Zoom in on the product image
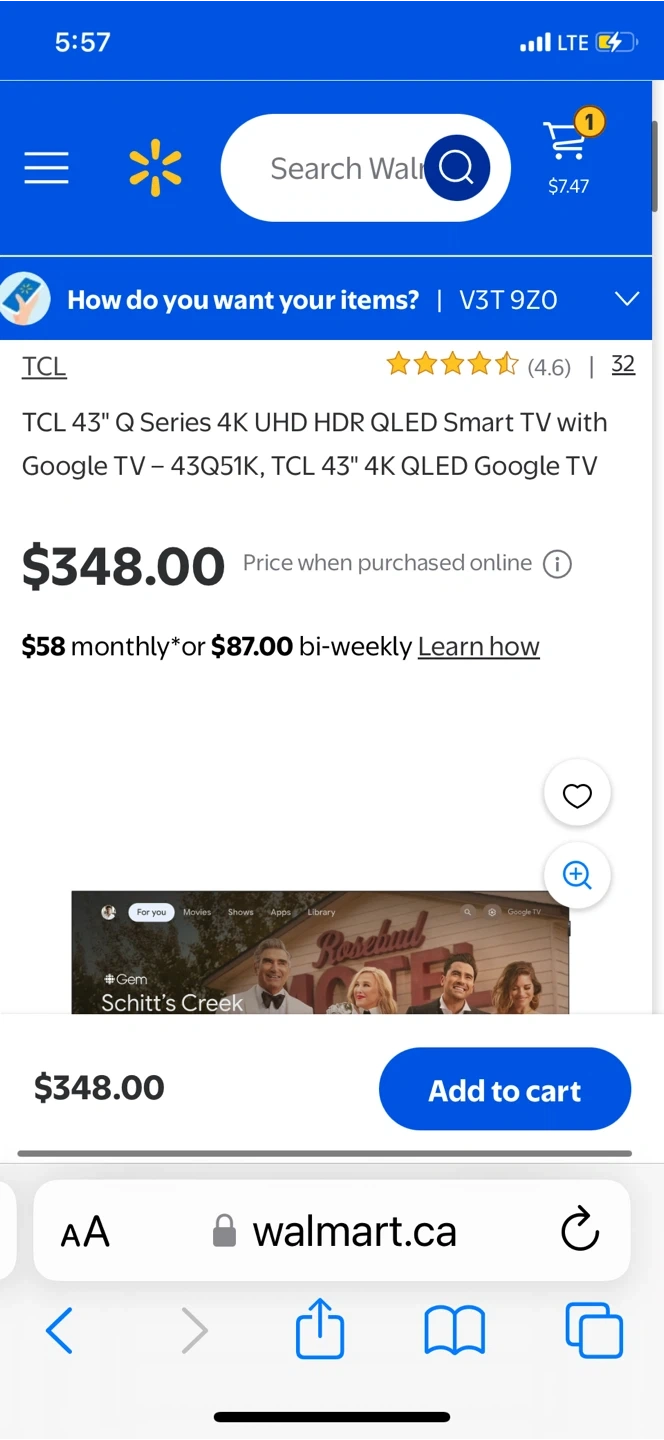 click(577, 875)
